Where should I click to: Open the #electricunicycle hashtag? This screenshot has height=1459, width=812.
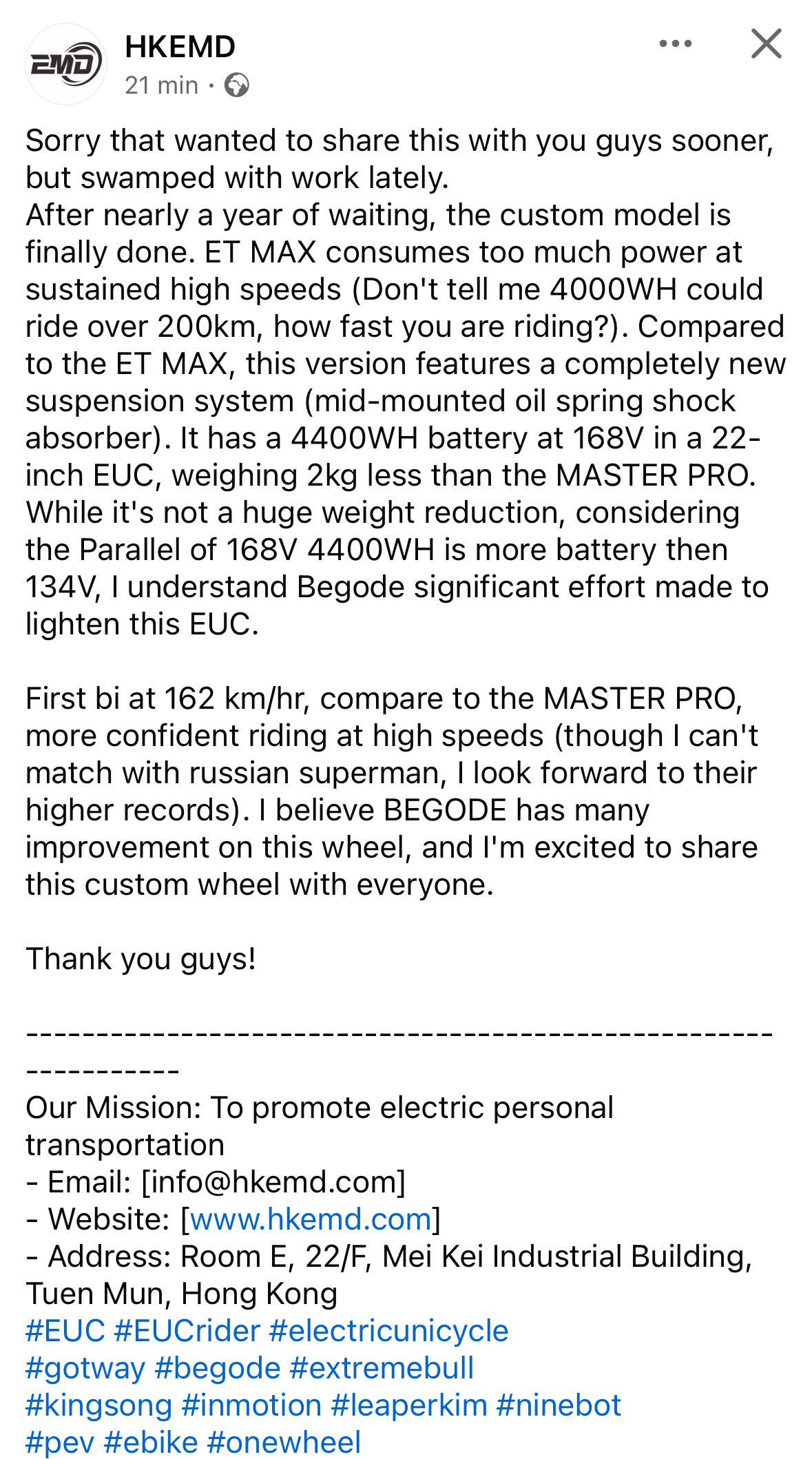pyautogui.click(x=388, y=1331)
